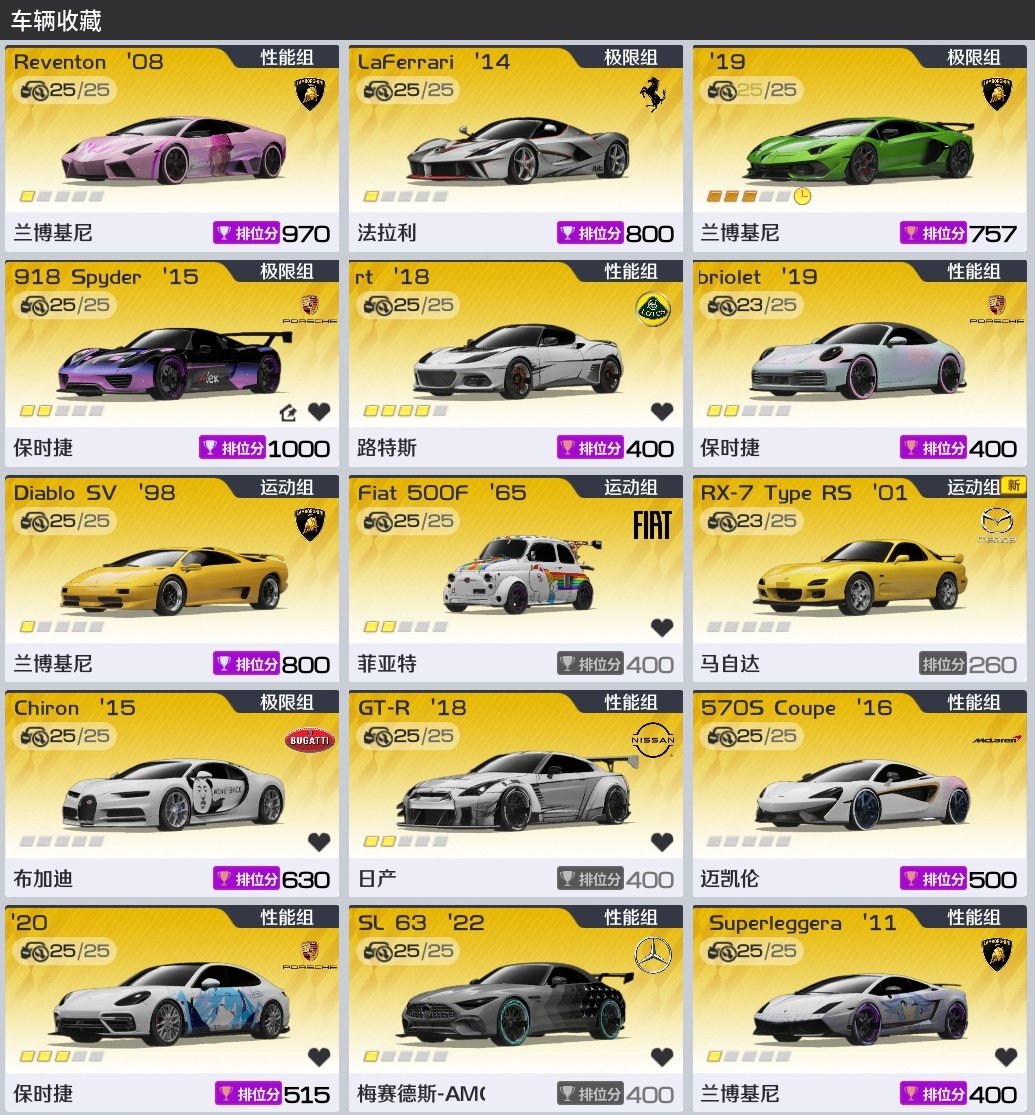Open the Porsche '20 car card
Screen dimensions: 1035x1115
(x=172, y=1010)
